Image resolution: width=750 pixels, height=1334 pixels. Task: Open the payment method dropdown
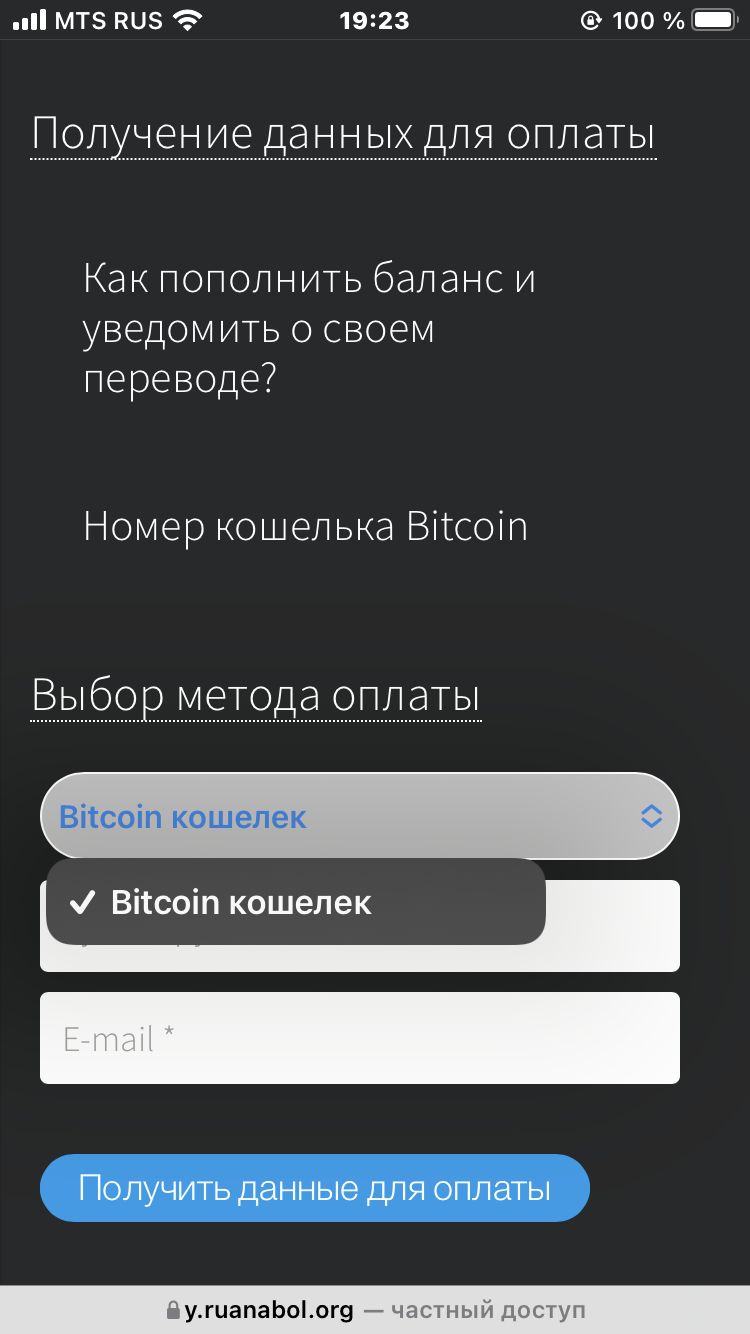360,816
